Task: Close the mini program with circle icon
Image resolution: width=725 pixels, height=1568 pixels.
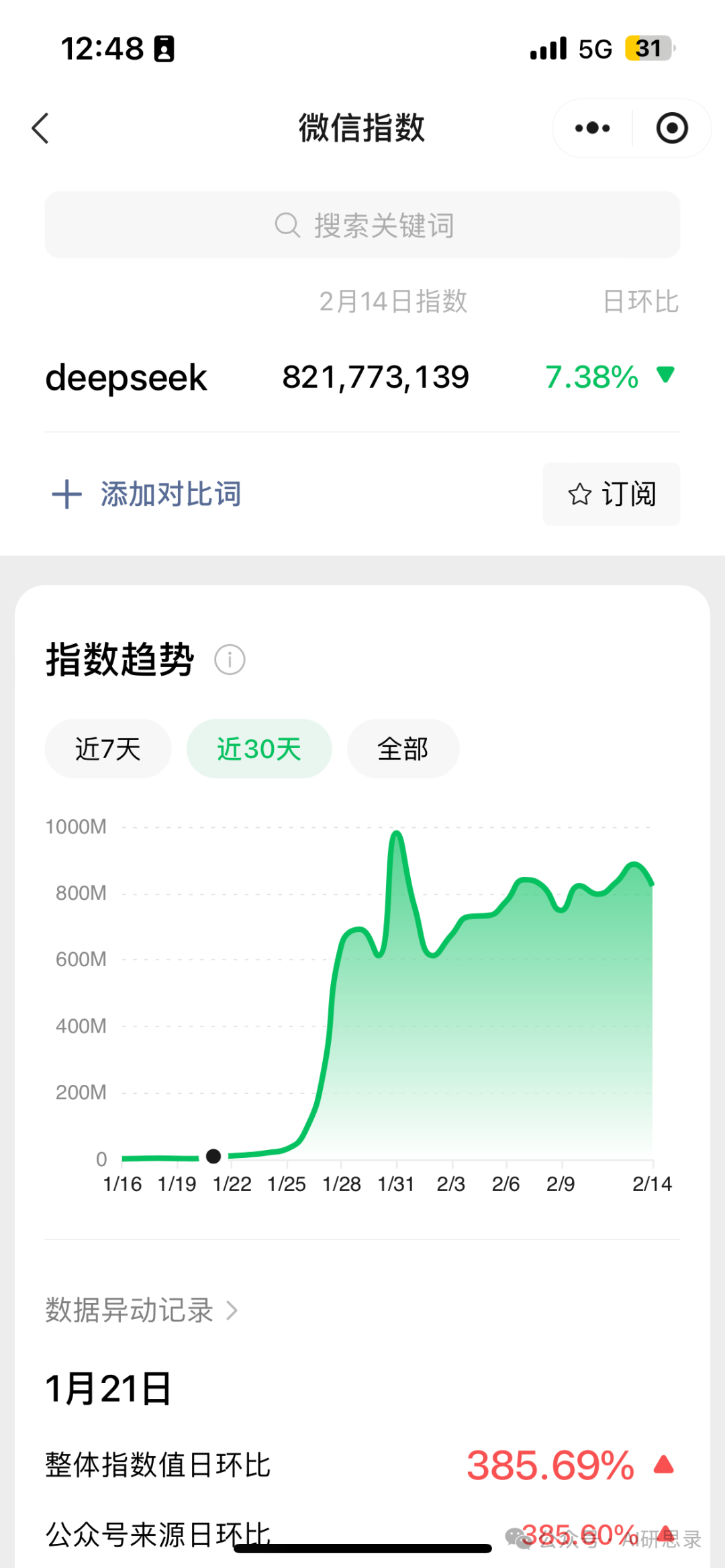Action: point(671,128)
